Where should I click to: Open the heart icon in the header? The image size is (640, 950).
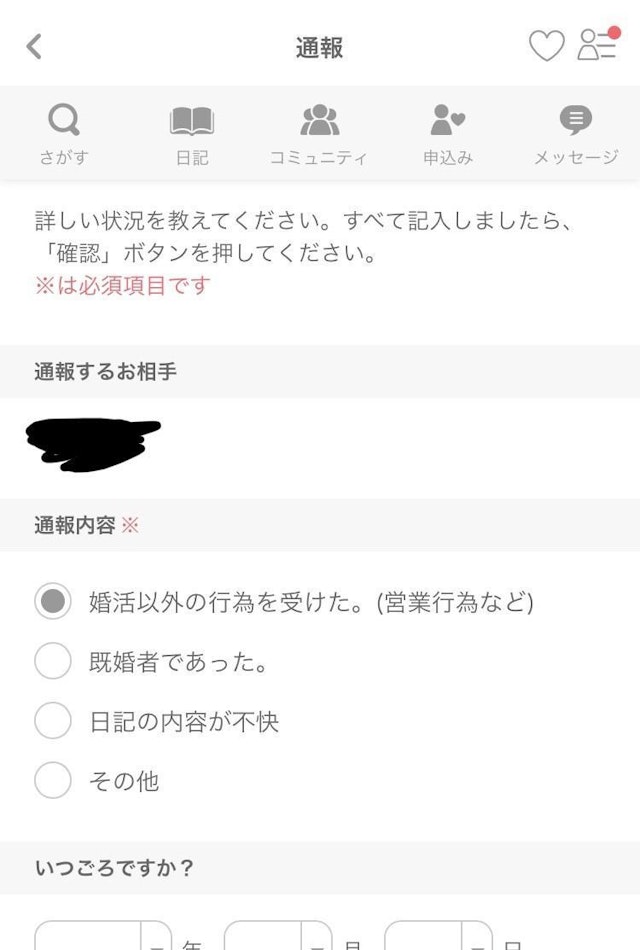pyautogui.click(x=546, y=46)
